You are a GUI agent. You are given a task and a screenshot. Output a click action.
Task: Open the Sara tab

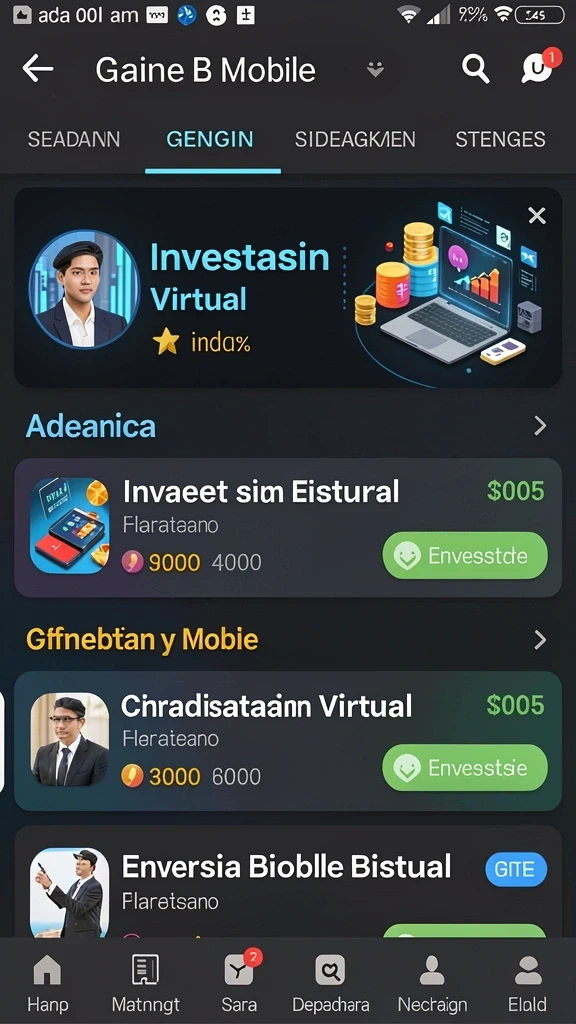click(x=239, y=982)
